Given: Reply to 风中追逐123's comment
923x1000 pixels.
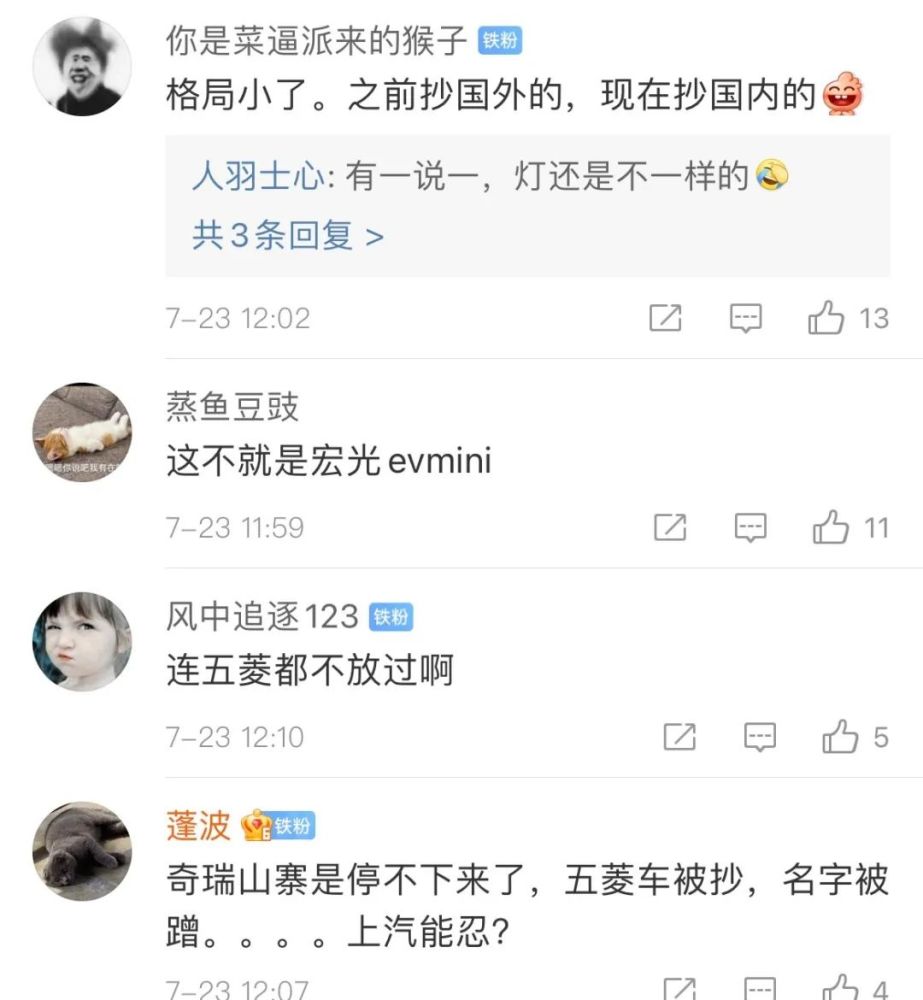Looking at the screenshot, I should pos(760,737).
